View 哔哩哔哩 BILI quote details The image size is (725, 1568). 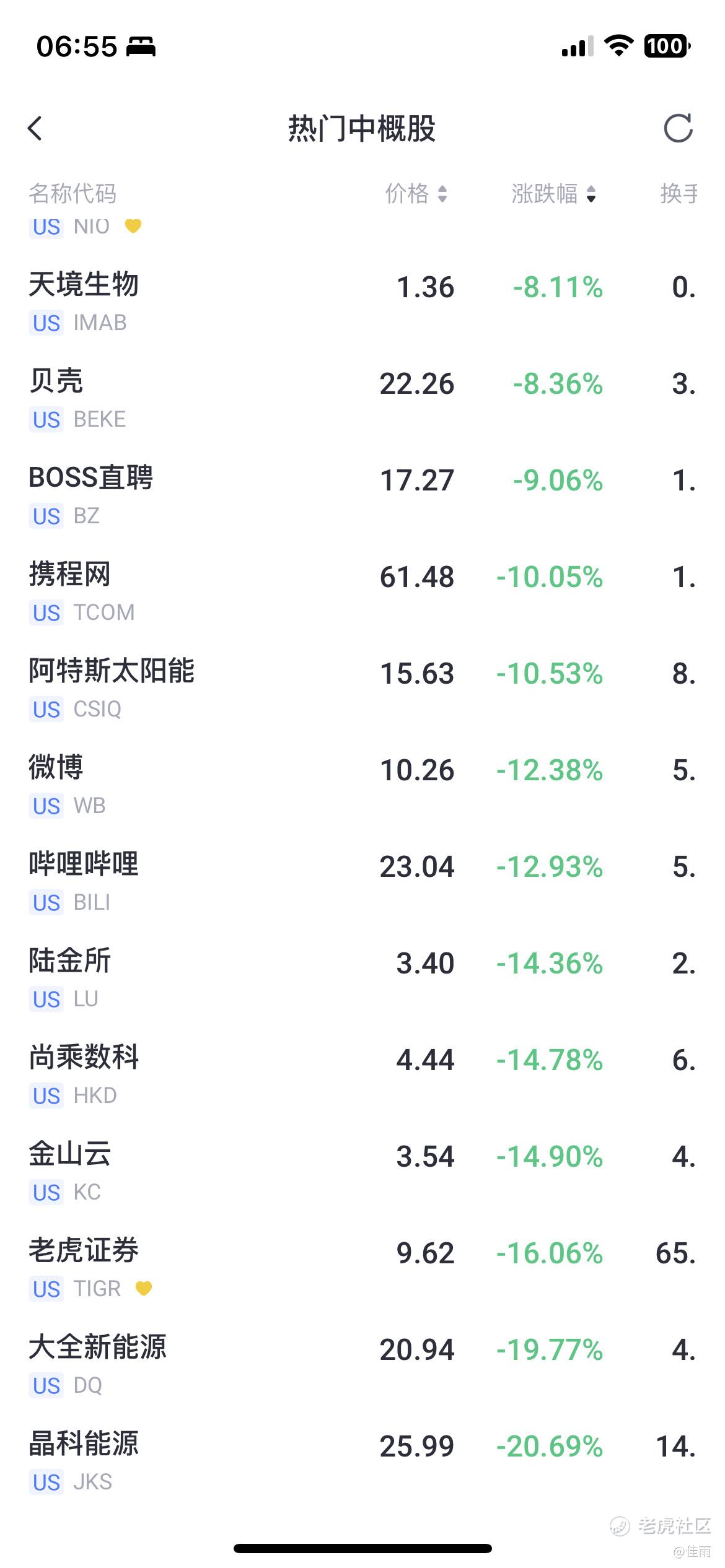click(x=362, y=882)
